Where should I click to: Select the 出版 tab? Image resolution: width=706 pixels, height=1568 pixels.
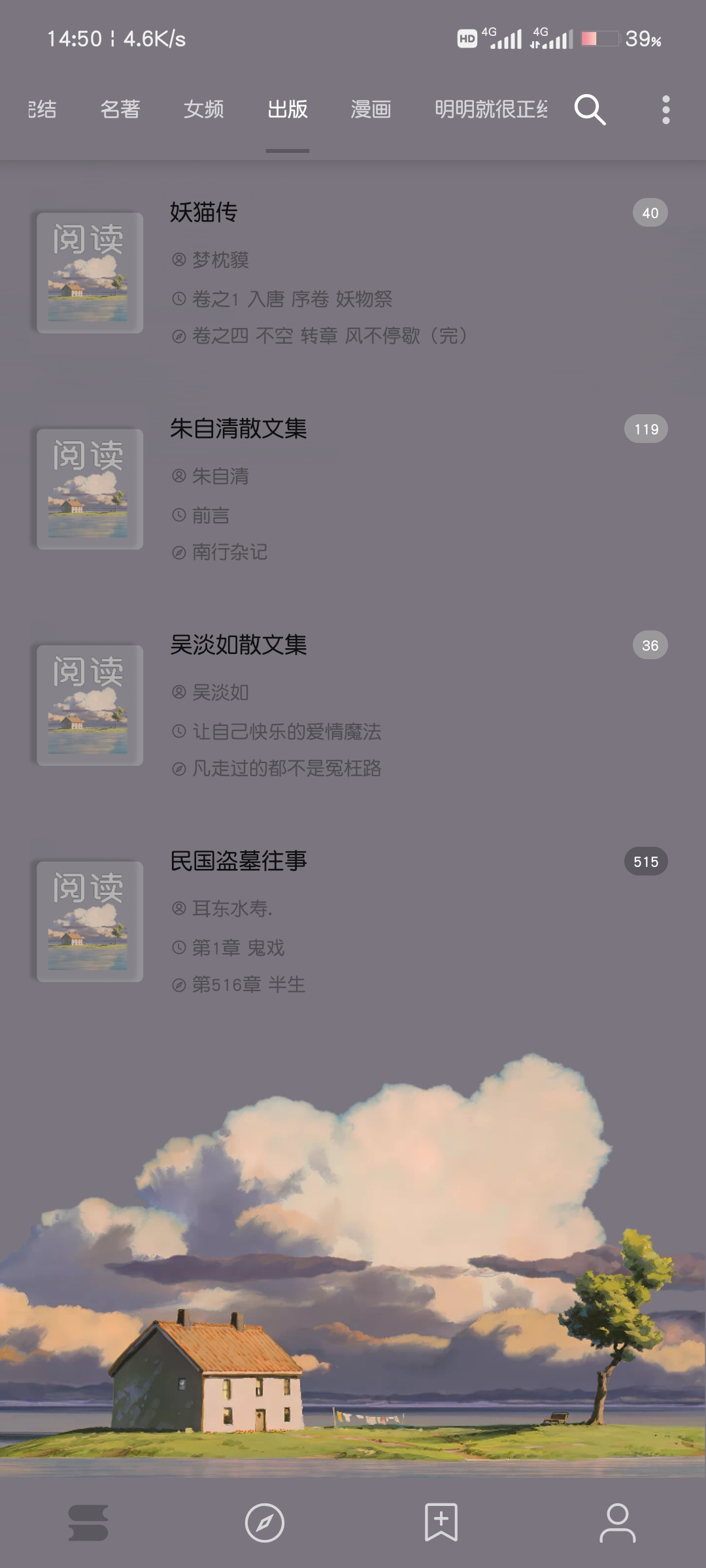point(288,109)
